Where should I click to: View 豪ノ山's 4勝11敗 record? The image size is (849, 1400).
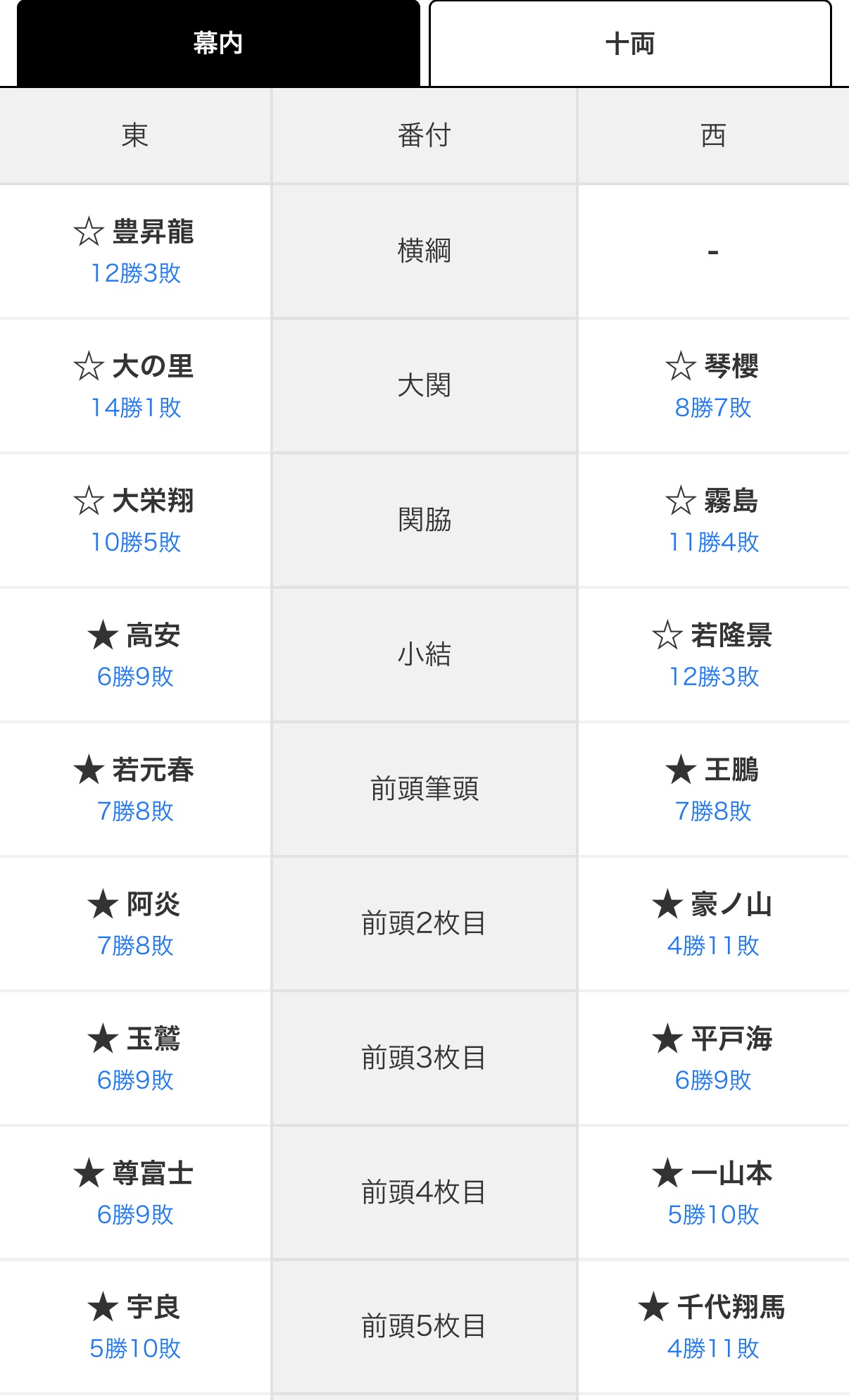pyautogui.click(x=713, y=946)
